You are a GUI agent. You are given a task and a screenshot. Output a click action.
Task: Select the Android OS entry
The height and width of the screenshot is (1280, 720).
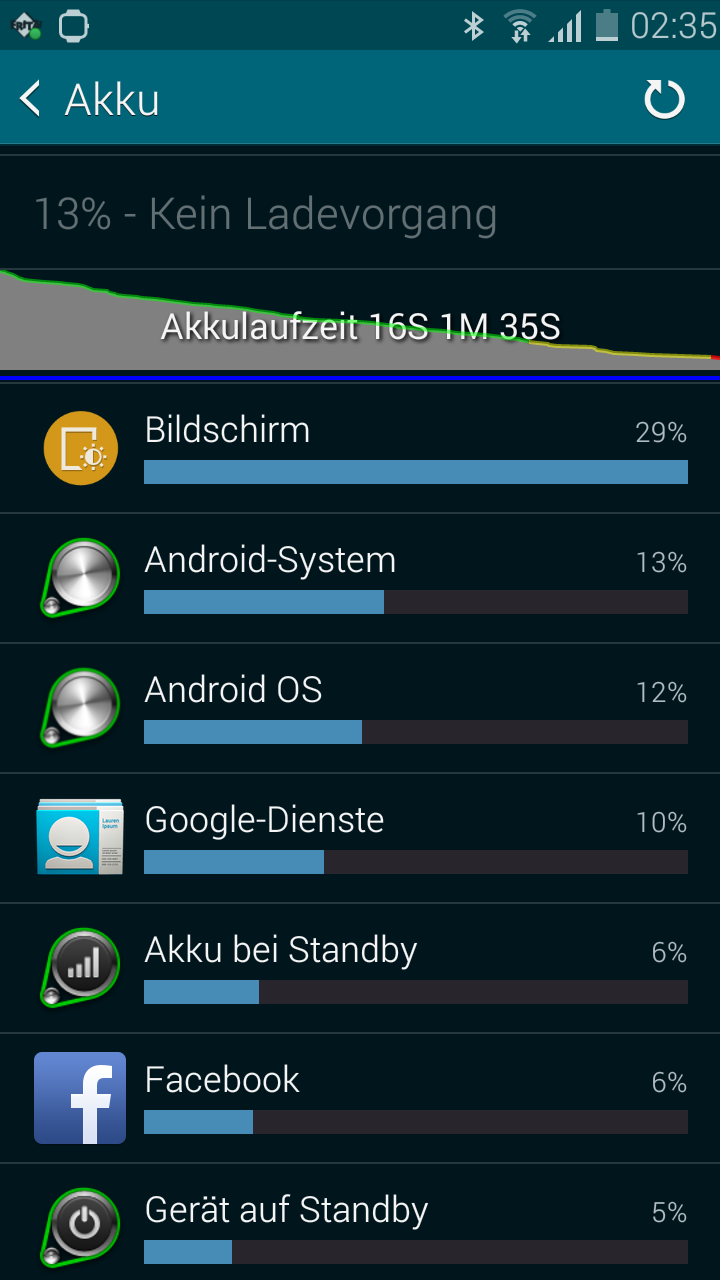[x=360, y=709]
